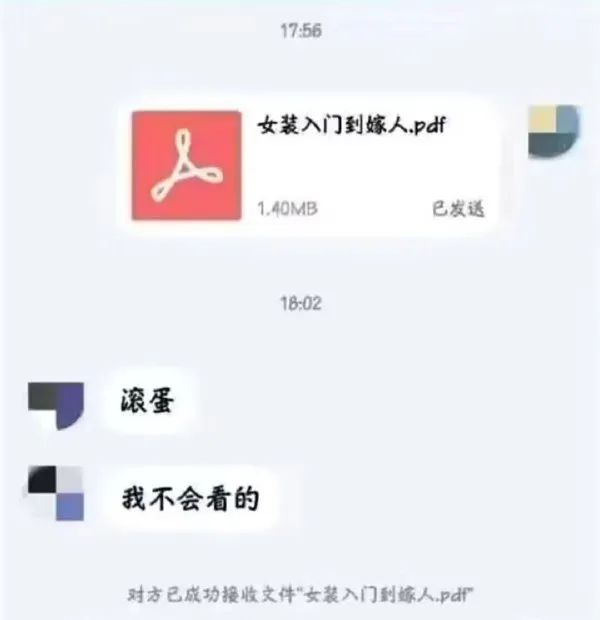
Task: Open the avatar next to 我不会看的 message
Action: coord(56,494)
